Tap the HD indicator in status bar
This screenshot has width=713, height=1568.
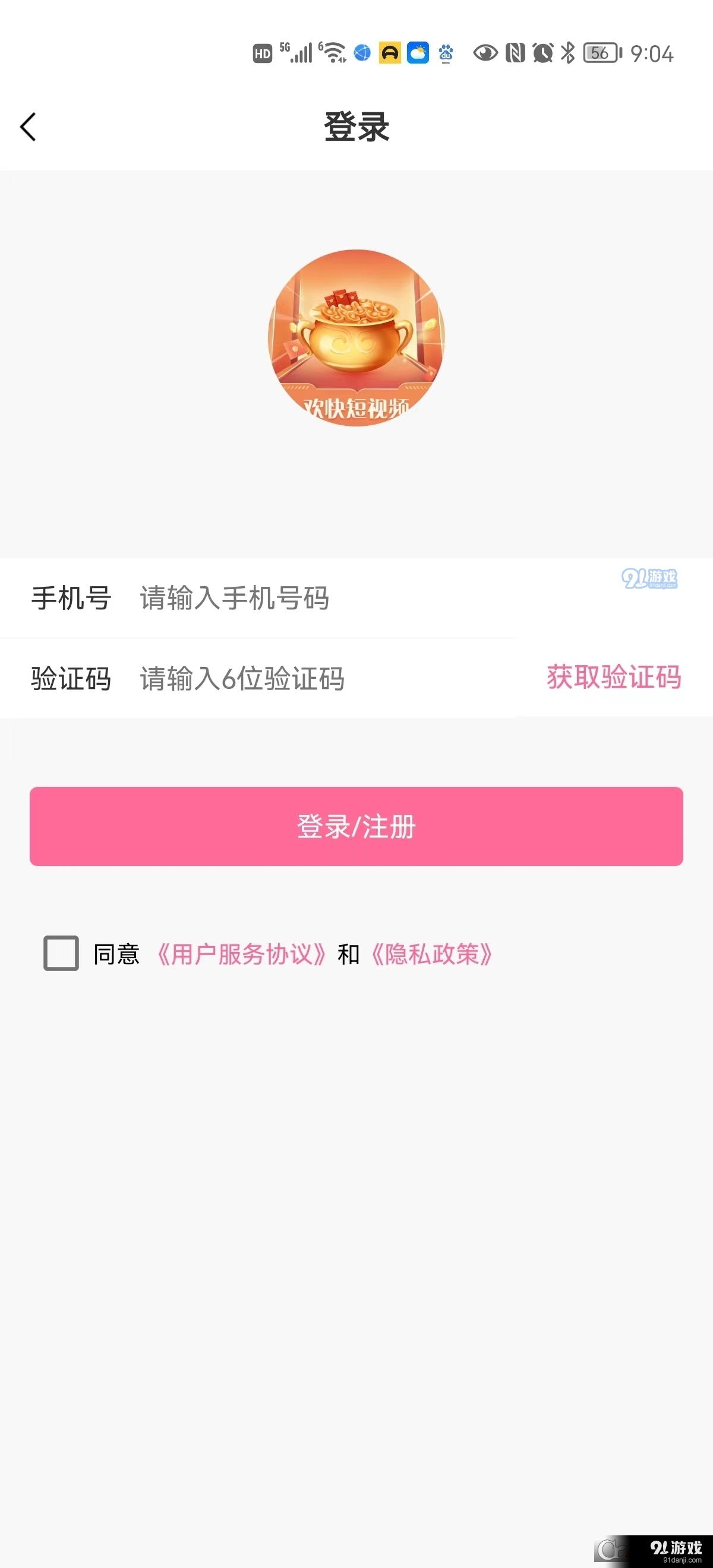point(263,53)
